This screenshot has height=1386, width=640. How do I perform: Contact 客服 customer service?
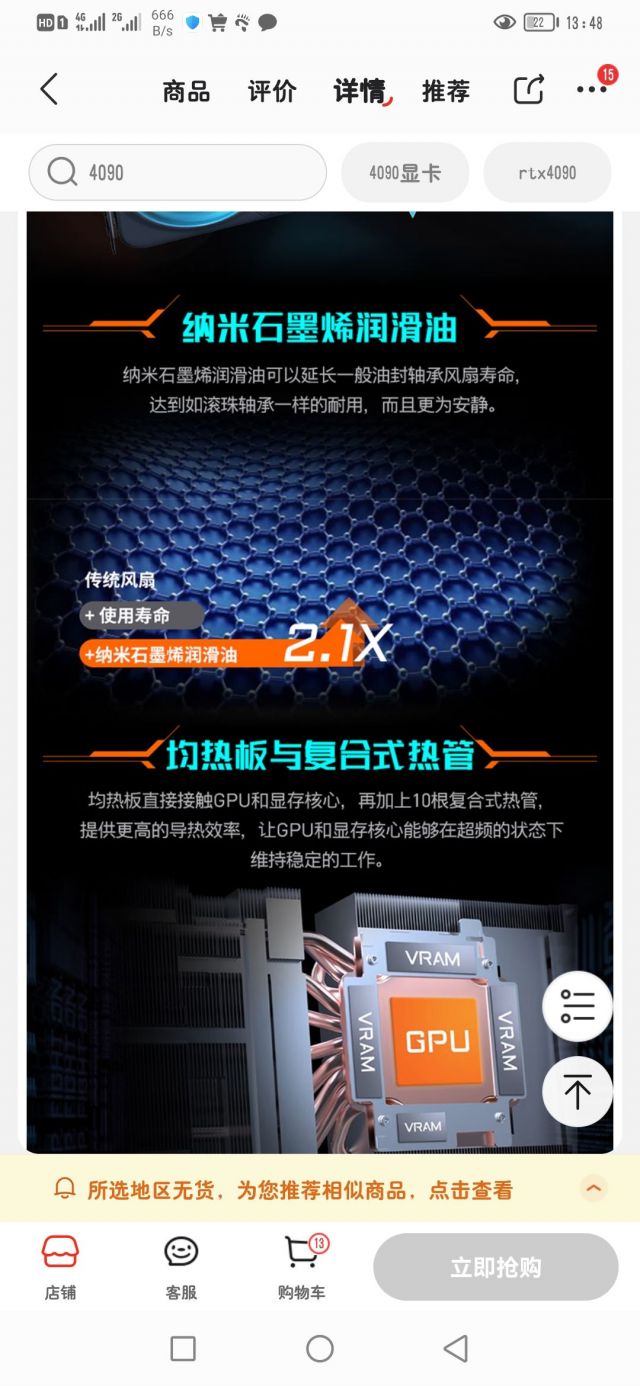click(181, 1266)
